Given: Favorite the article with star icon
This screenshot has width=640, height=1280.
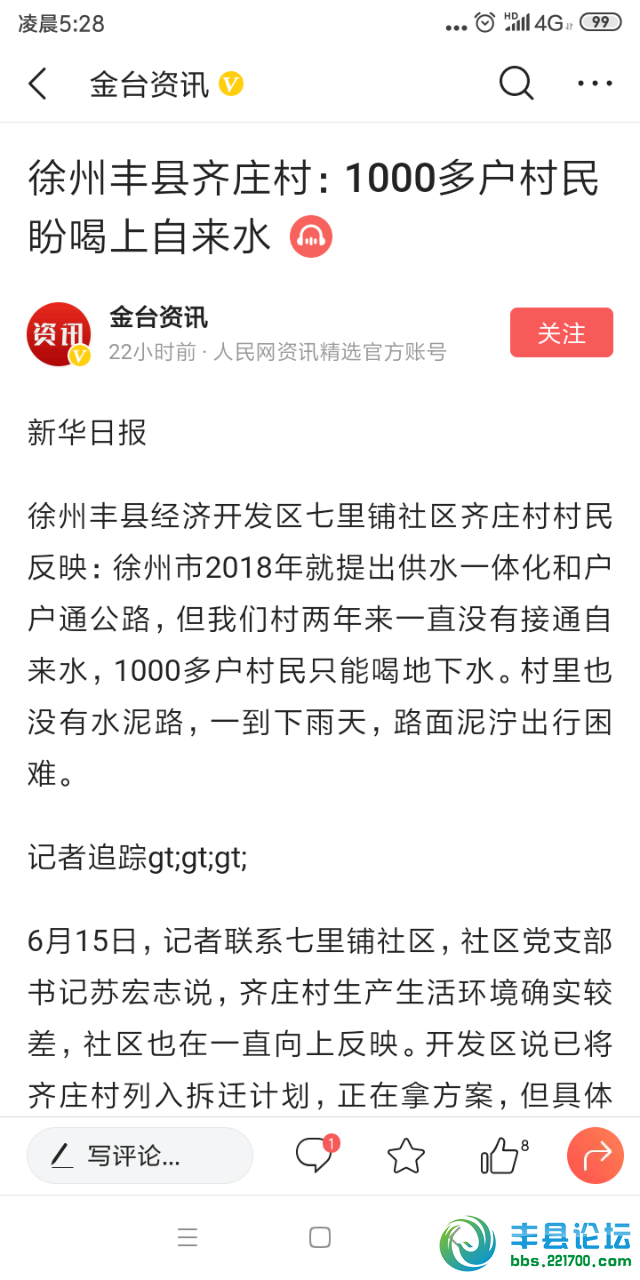Looking at the screenshot, I should coord(406,1156).
